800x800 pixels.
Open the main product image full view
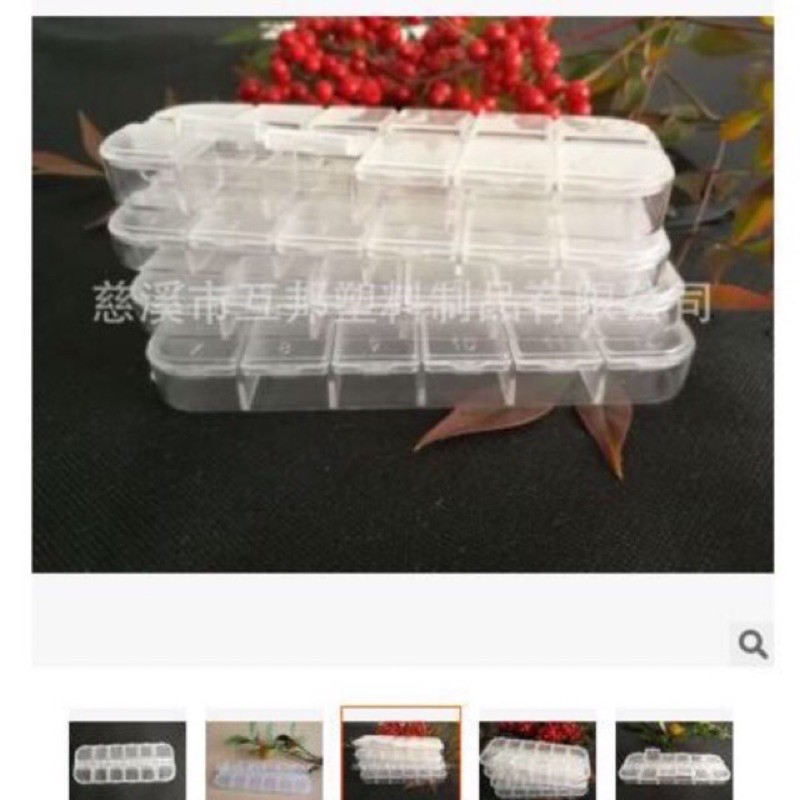[402, 294]
